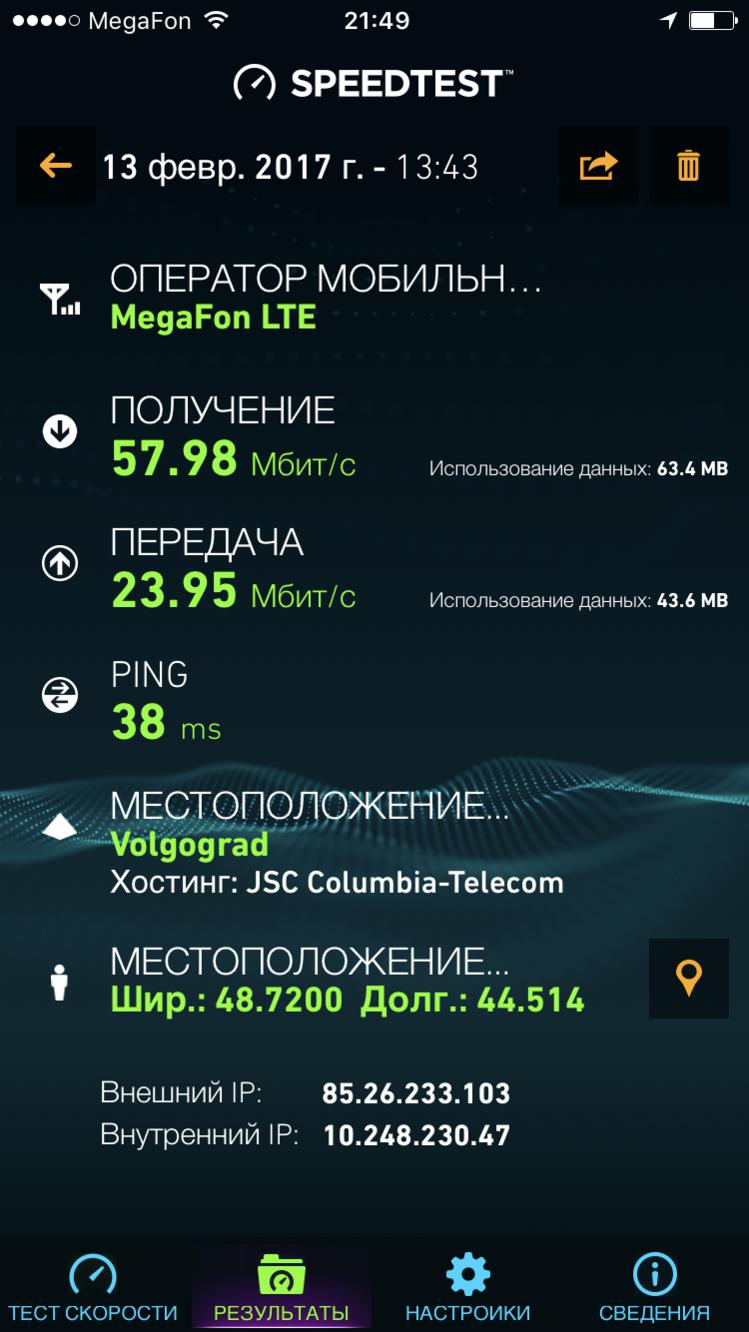The image size is (749, 1332).
Task: Share this speed test result
Action: coord(598,166)
